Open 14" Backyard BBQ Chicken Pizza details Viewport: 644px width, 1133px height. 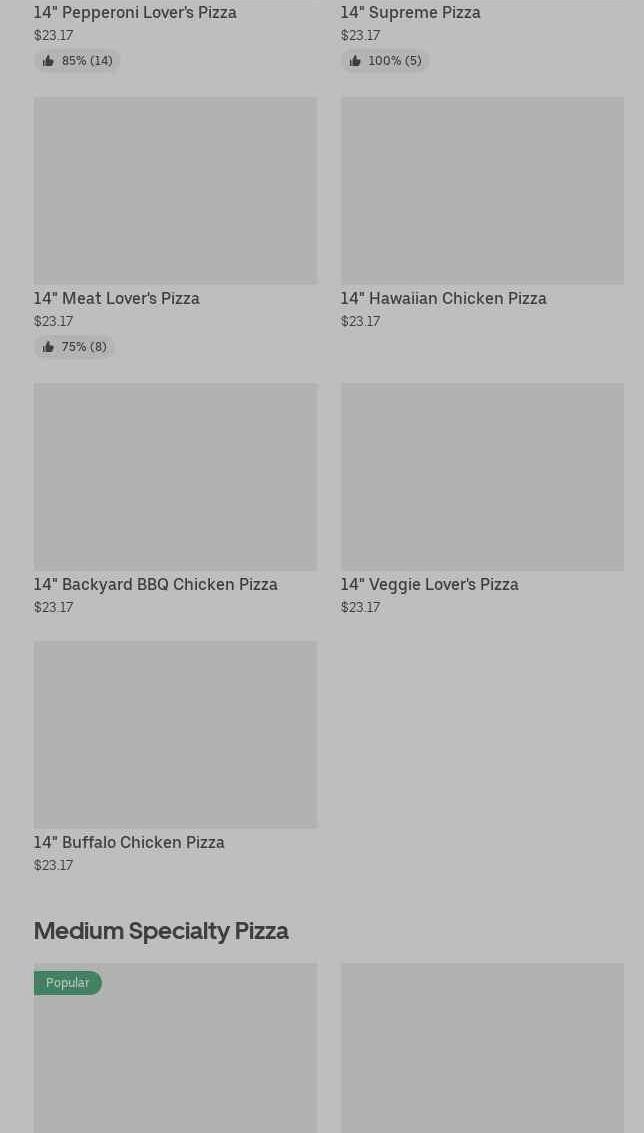coord(175,500)
